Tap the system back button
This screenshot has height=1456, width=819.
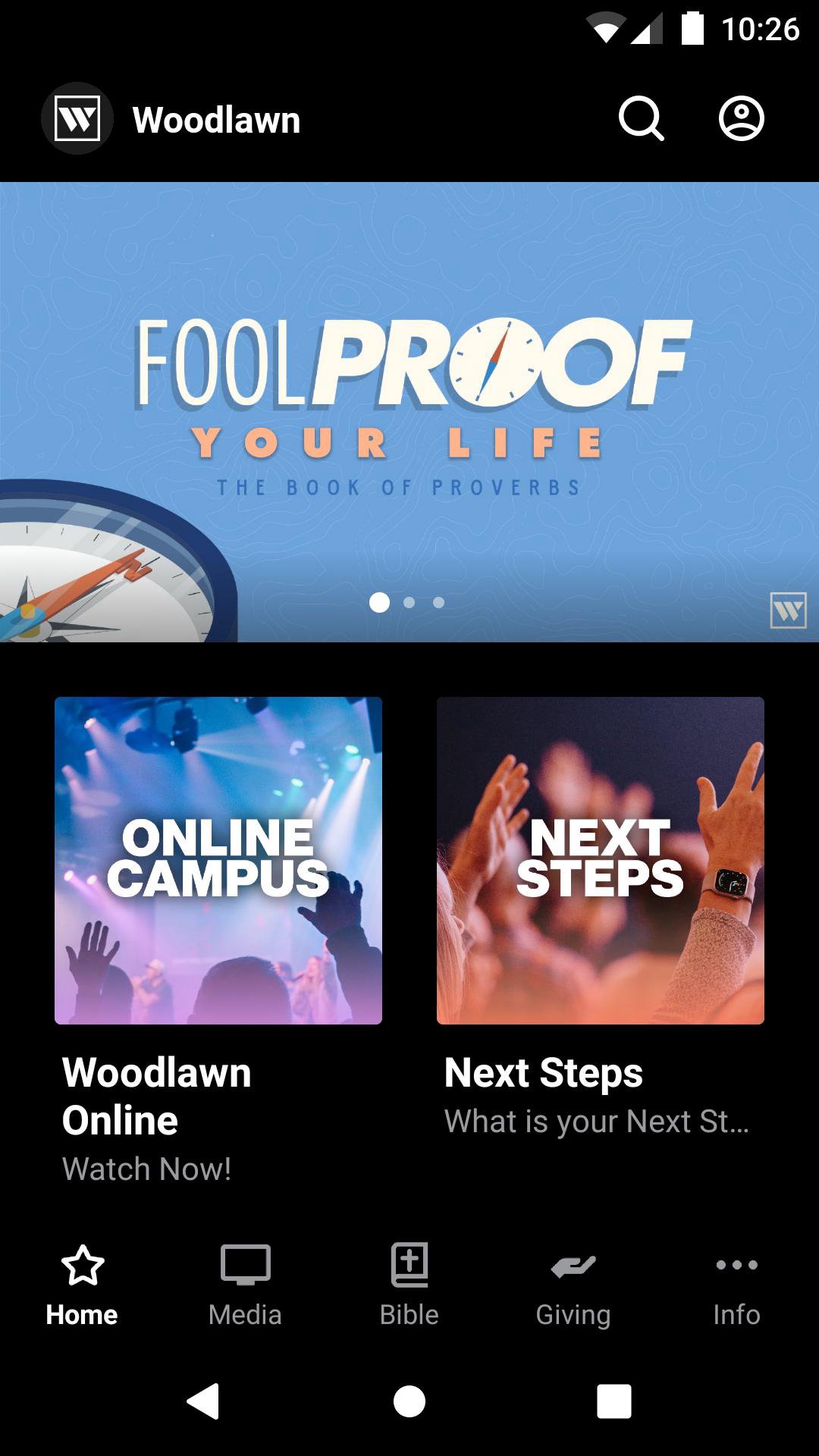203,1401
